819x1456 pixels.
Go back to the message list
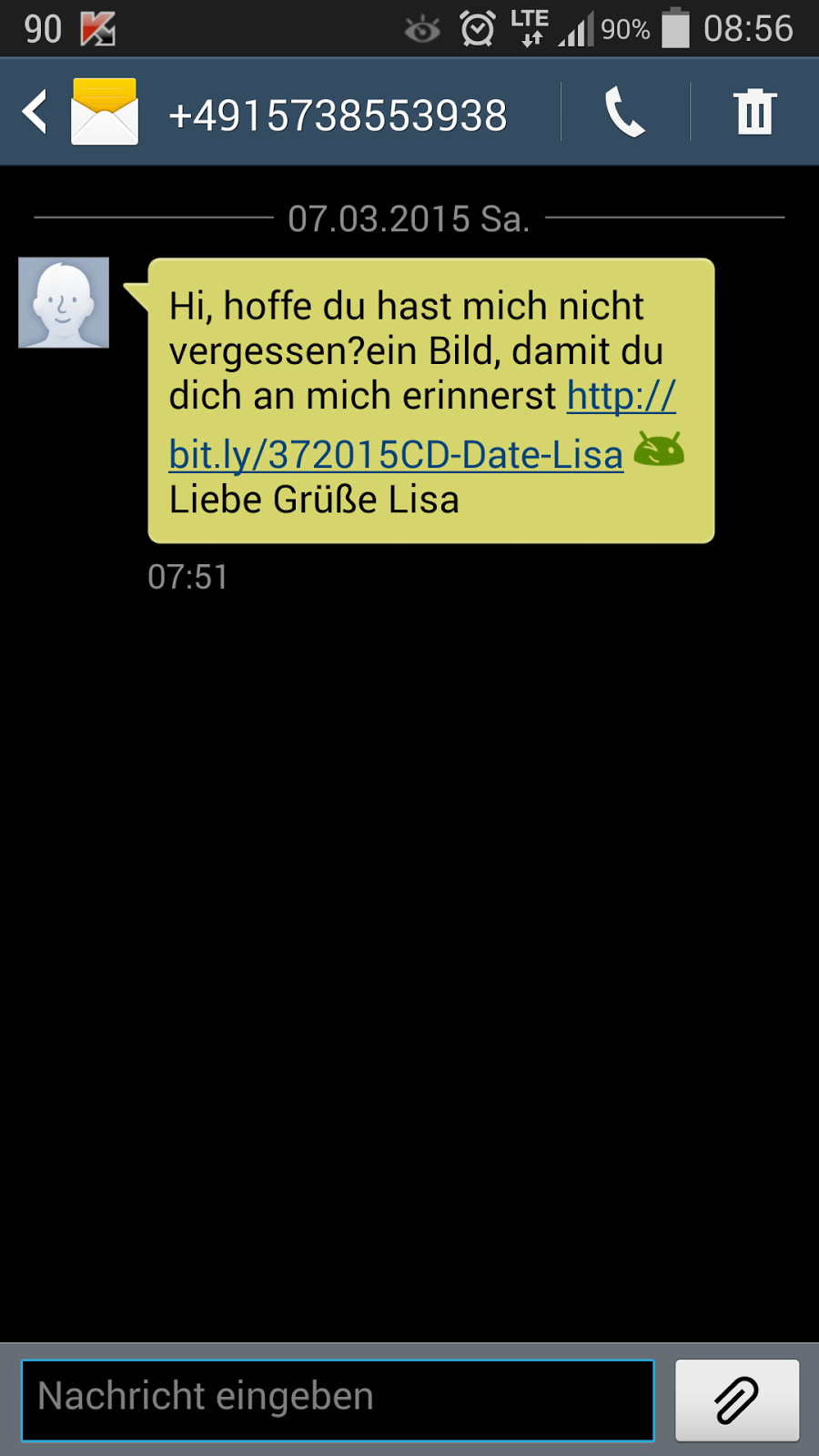36,113
